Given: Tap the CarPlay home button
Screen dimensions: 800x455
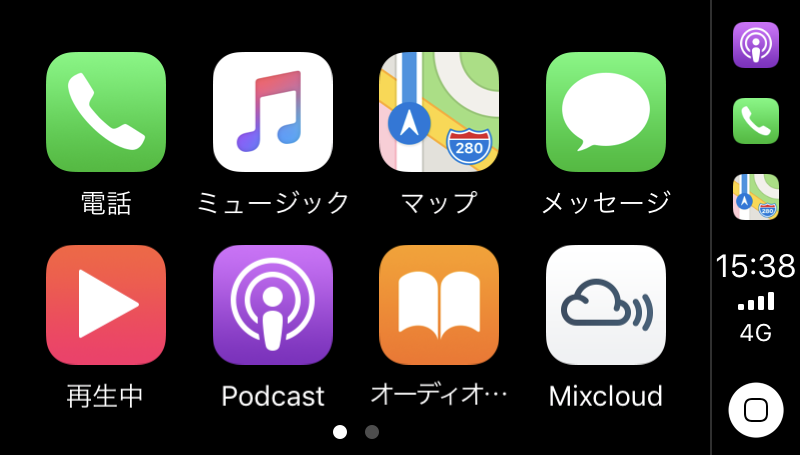Looking at the screenshot, I should coord(756,410).
